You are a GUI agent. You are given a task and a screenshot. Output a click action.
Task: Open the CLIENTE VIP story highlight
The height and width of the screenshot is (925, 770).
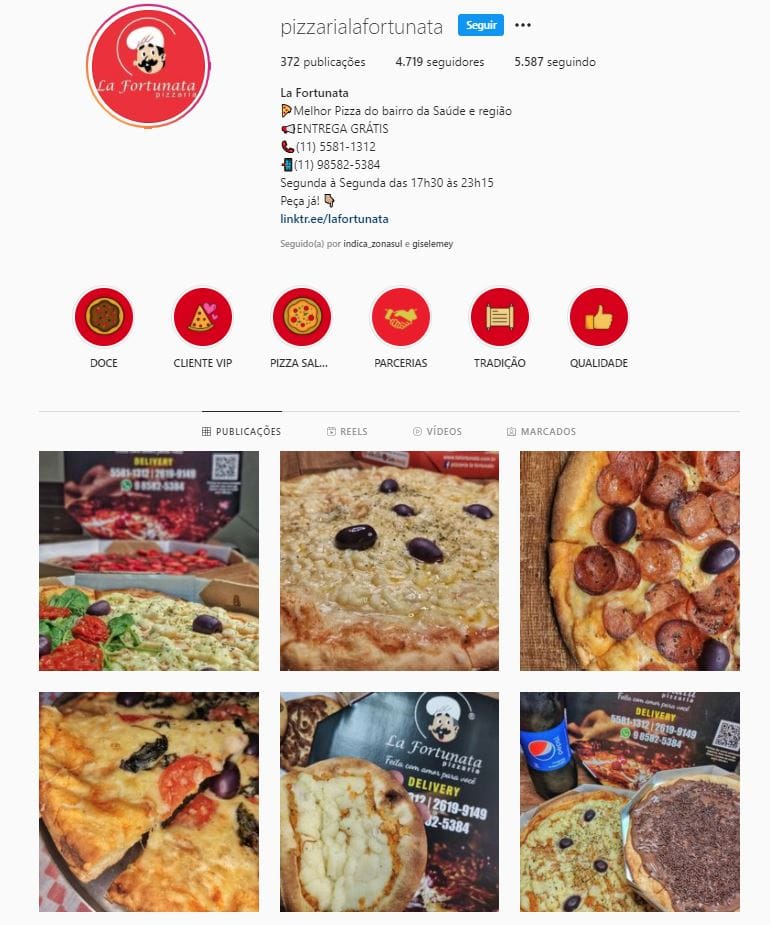click(x=202, y=317)
